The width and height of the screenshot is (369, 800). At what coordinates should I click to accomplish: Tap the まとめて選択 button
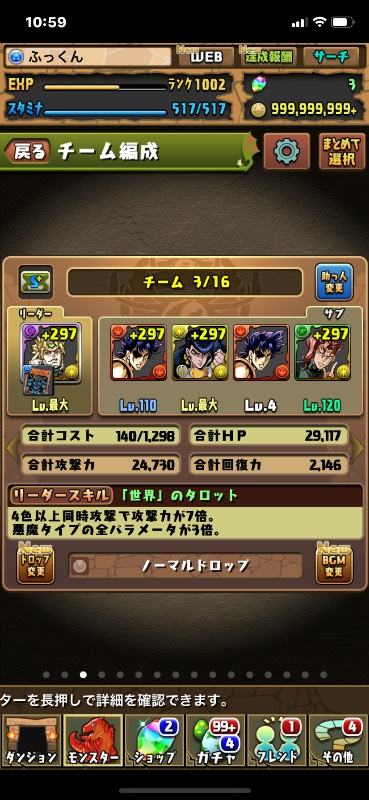[341, 152]
